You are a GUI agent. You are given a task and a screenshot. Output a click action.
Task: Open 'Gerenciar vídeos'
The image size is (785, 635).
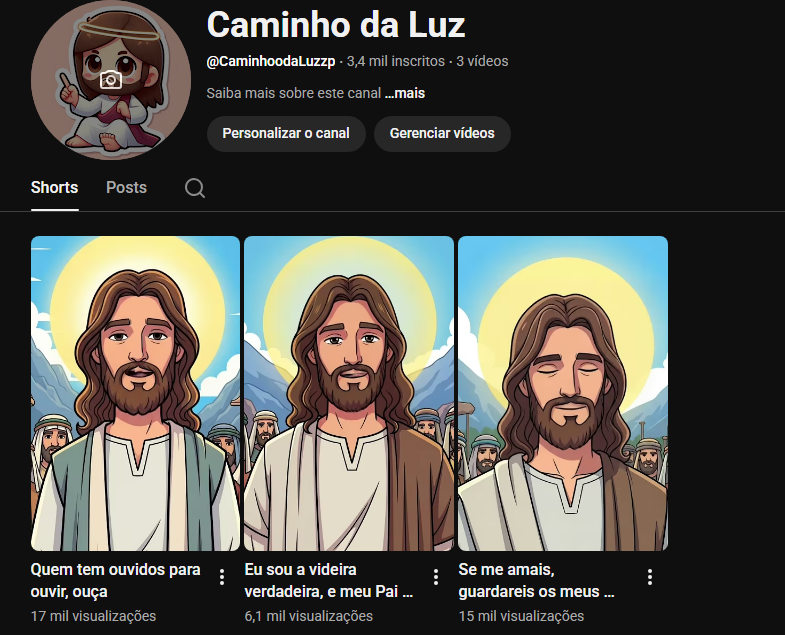click(x=442, y=133)
